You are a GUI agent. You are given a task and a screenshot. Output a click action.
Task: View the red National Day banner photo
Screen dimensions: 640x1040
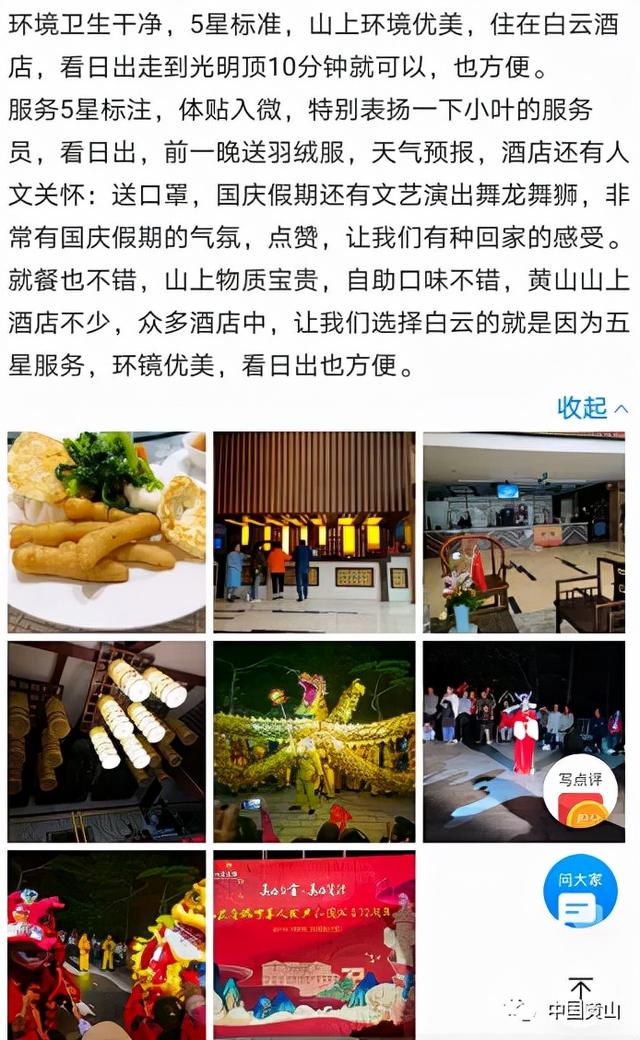pyautogui.click(x=314, y=945)
